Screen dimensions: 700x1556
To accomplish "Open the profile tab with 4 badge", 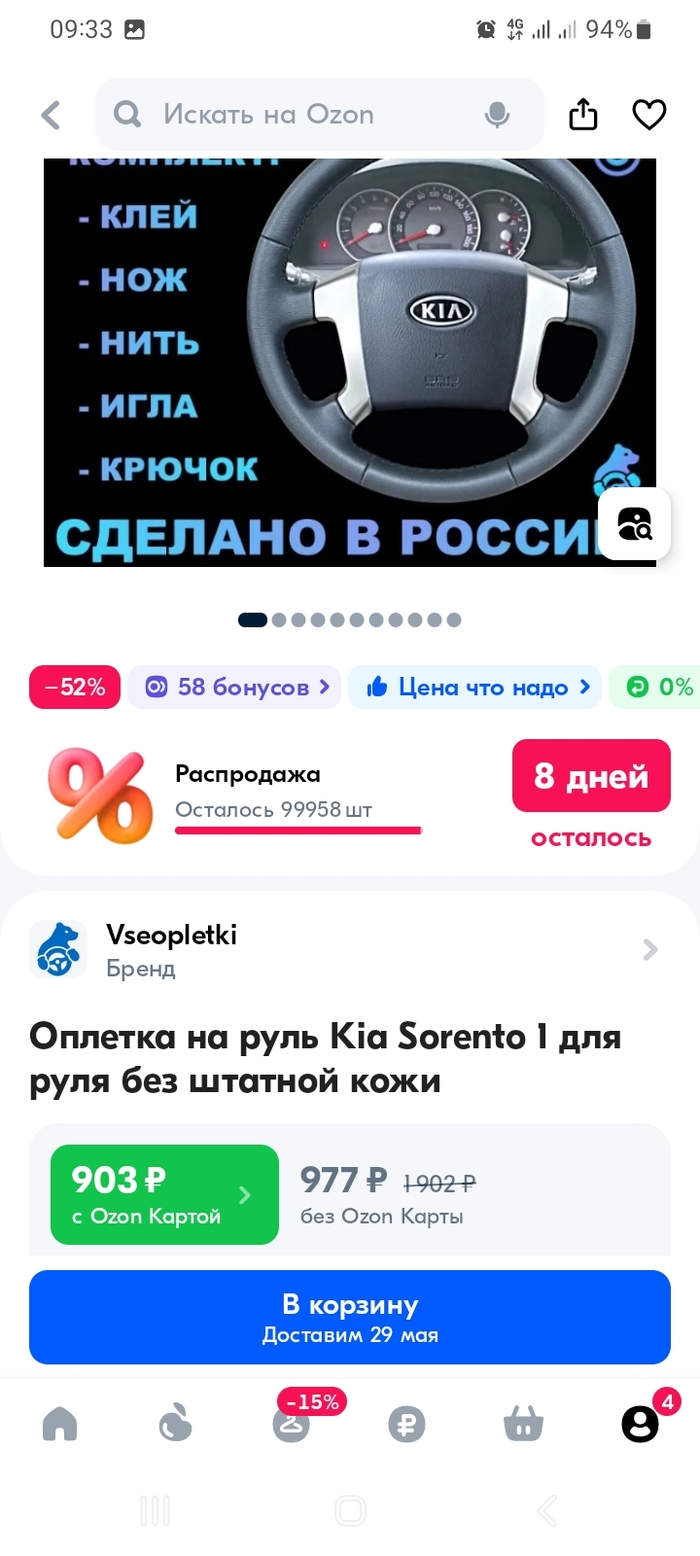I will [x=640, y=1424].
